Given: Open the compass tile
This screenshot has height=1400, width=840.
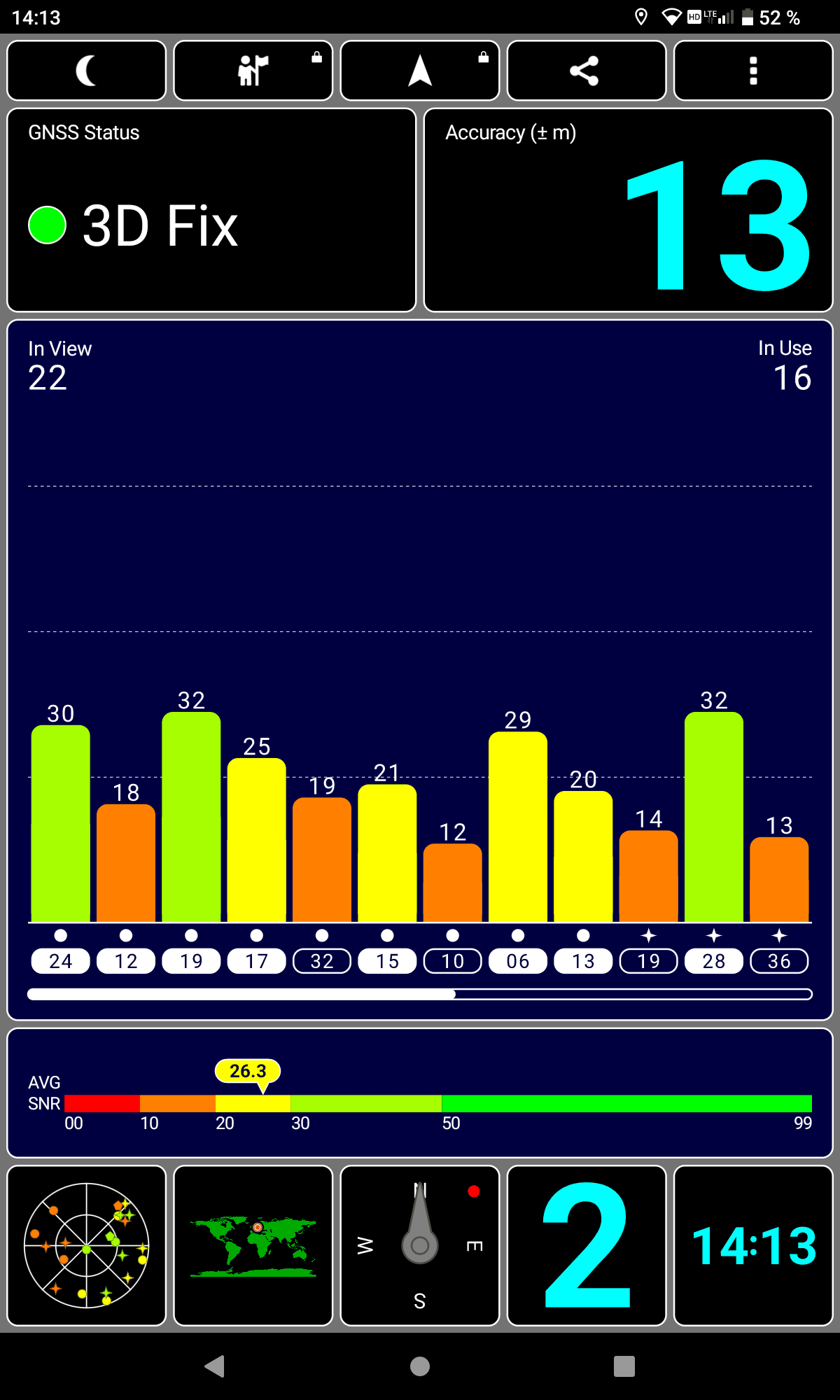Looking at the screenshot, I should click(x=419, y=1245).
